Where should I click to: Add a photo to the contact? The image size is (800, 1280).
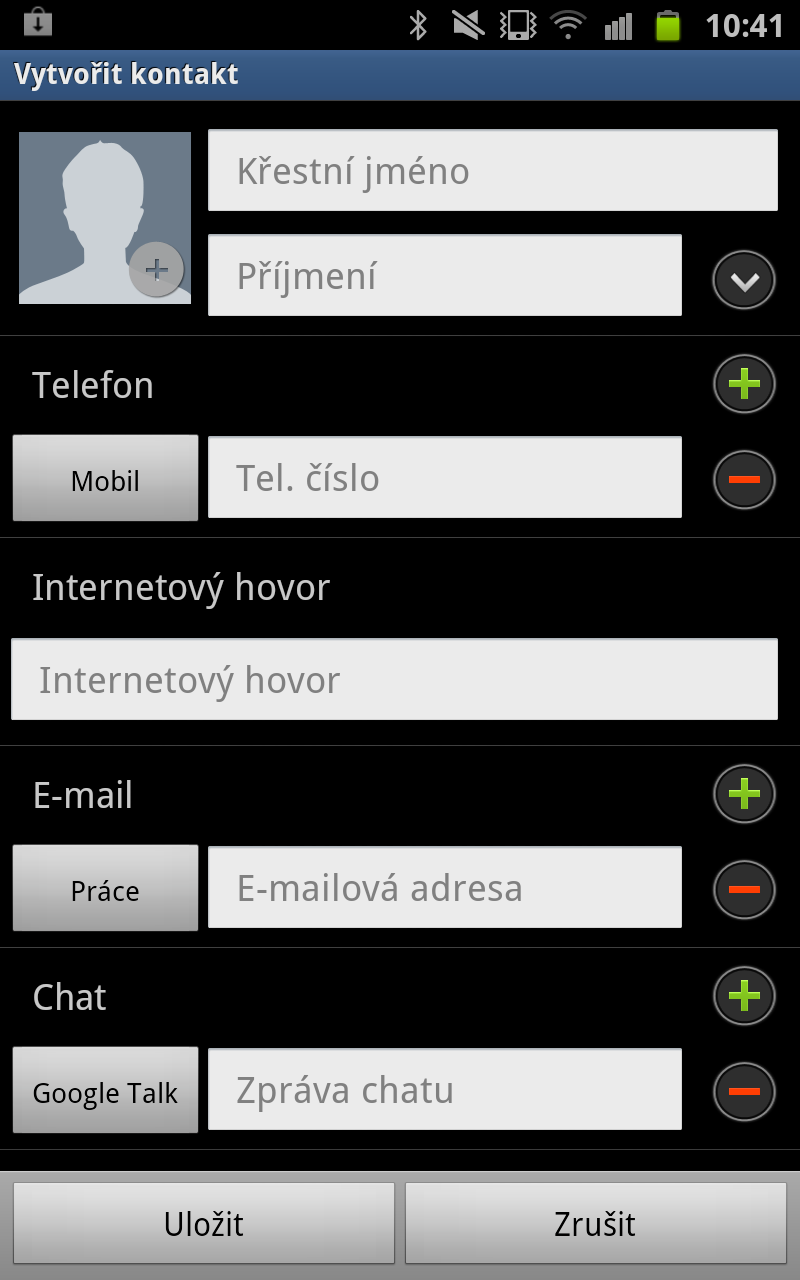[104, 217]
